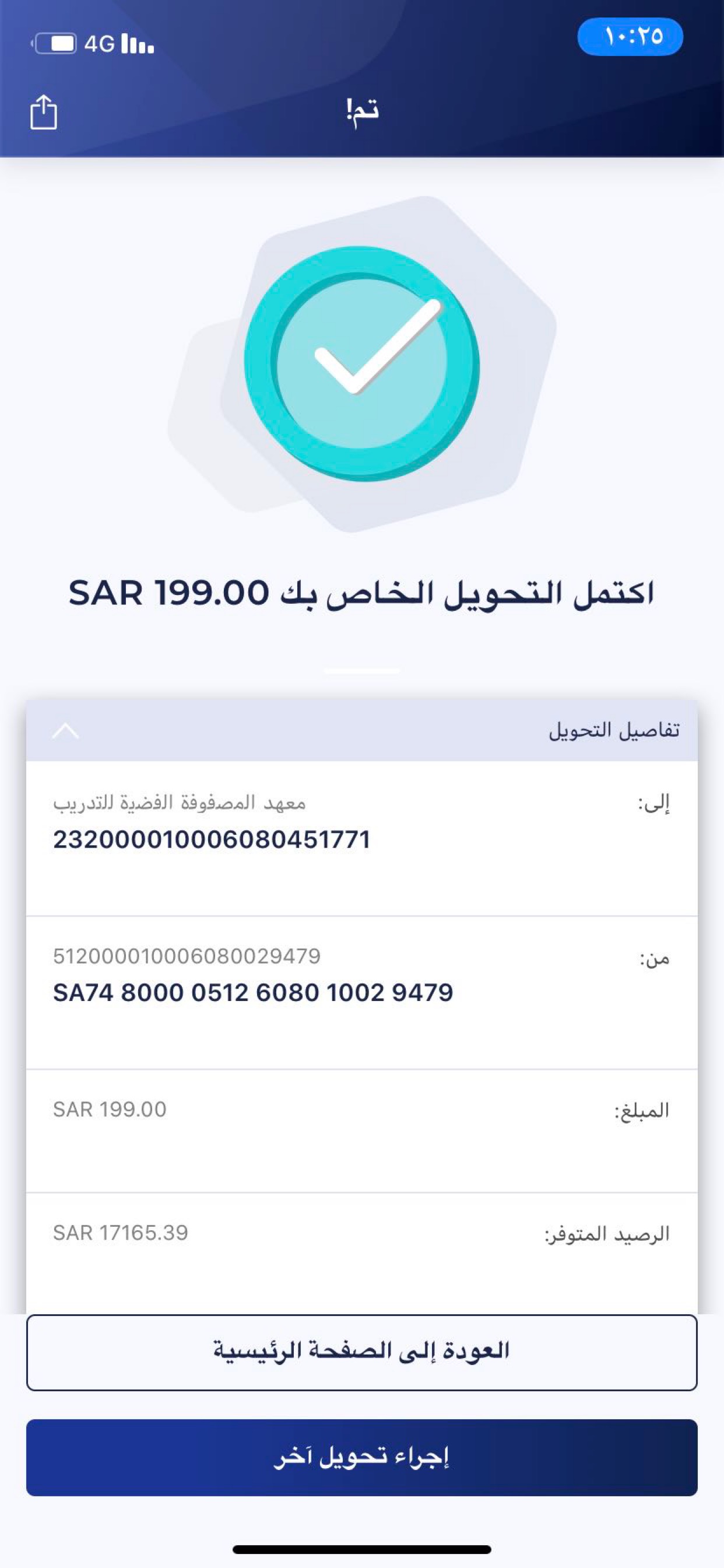Share the transfer receipt

pos(43,112)
